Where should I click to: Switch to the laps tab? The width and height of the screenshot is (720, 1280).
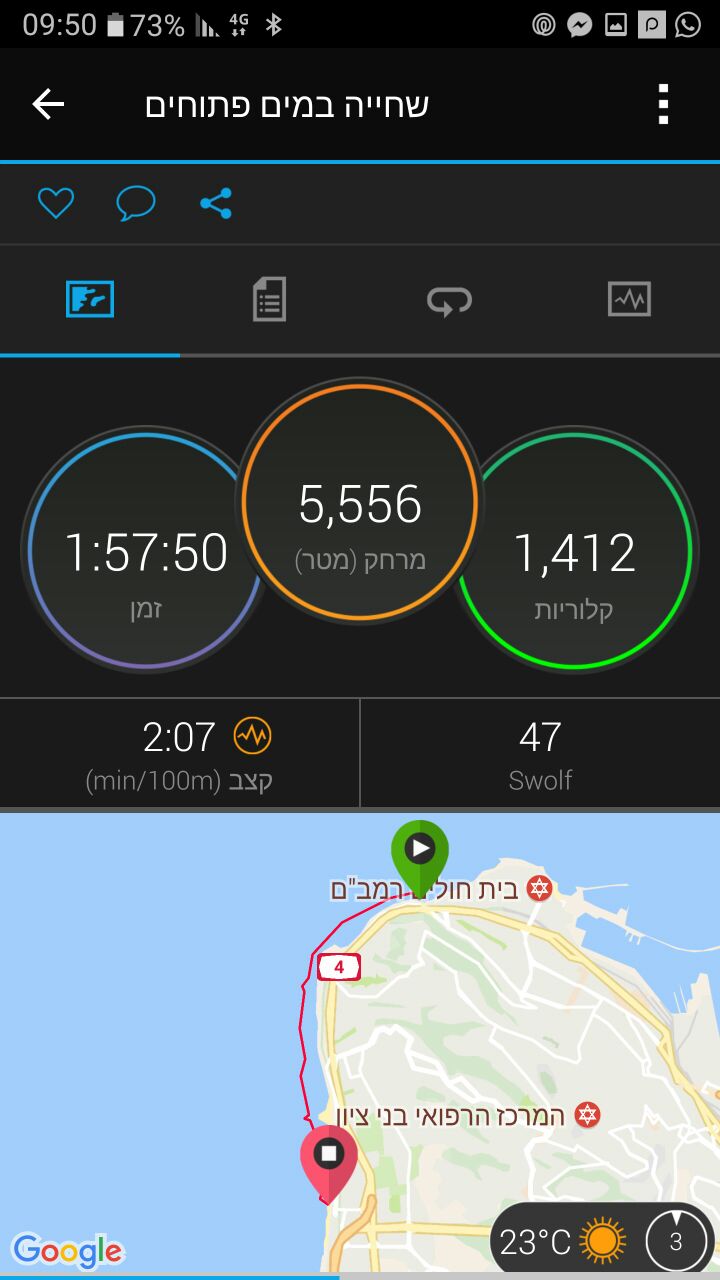point(449,299)
